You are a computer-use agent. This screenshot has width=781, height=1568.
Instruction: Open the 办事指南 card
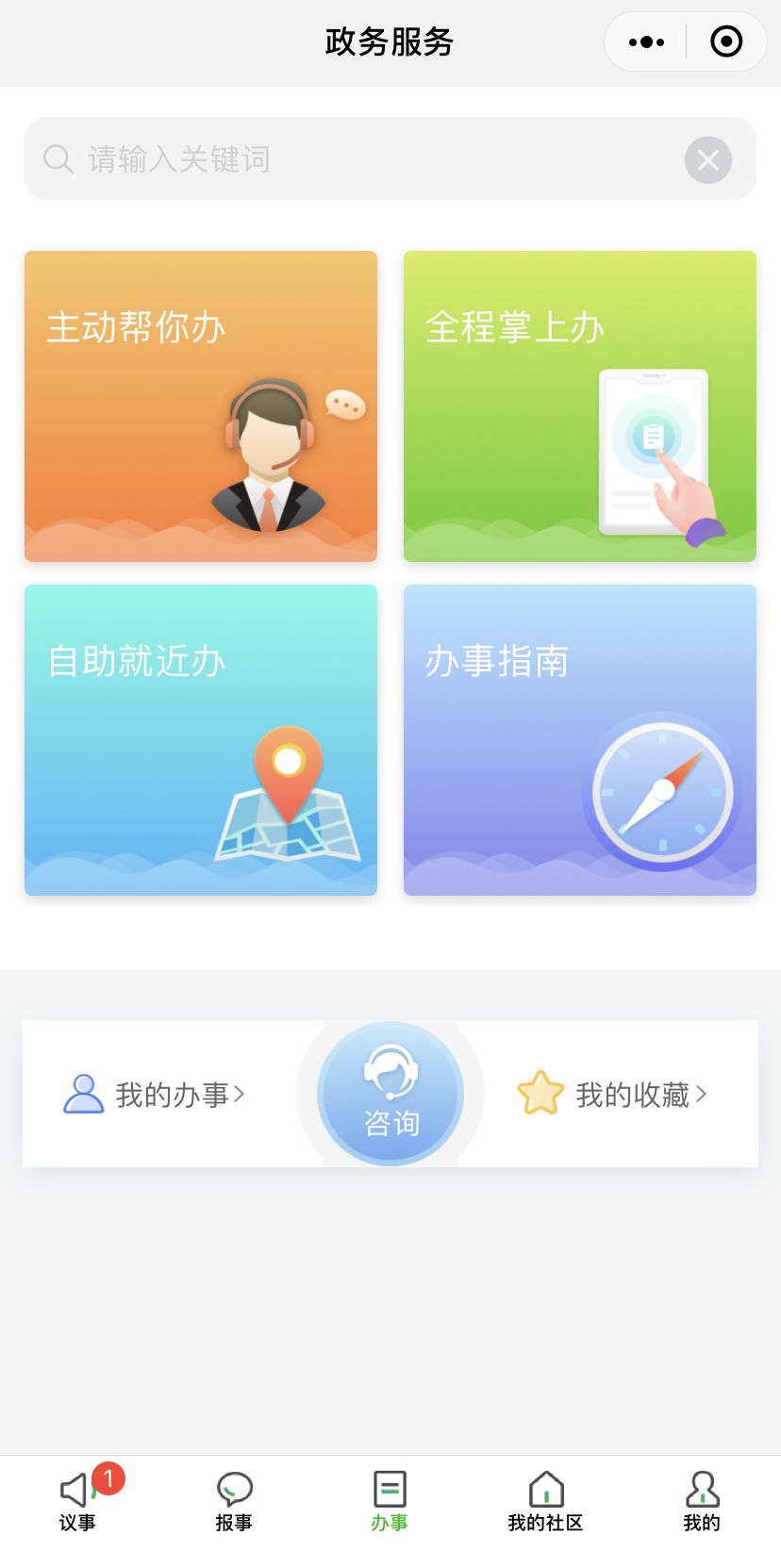tap(580, 740)
